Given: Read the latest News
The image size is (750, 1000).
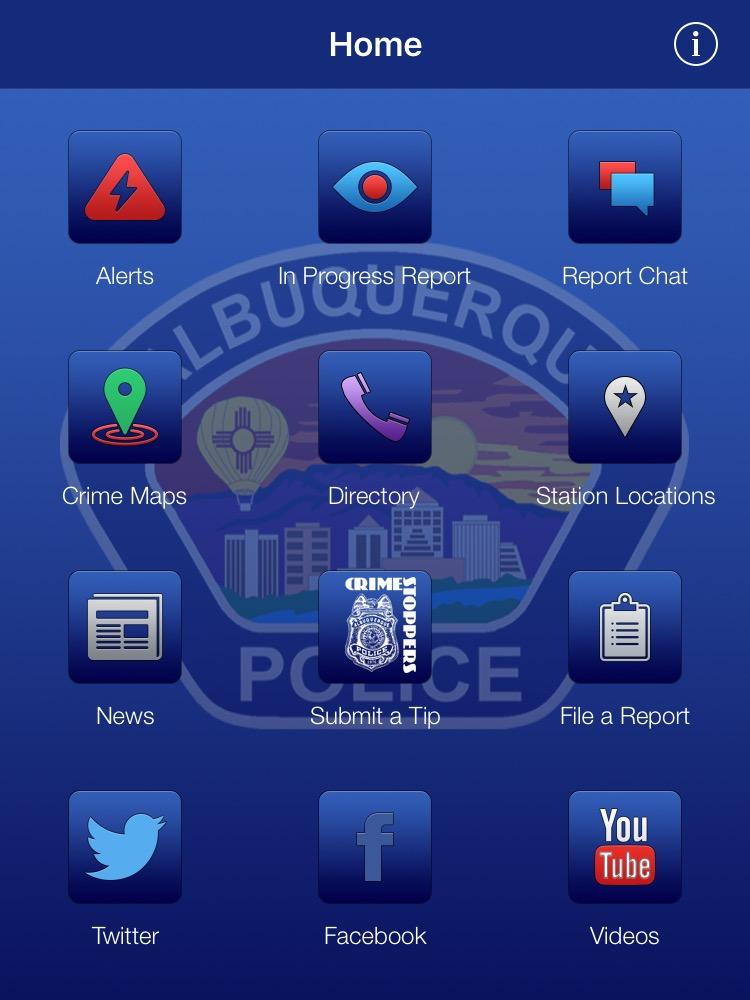Looking at the screenshot, I should click(125, 627).
